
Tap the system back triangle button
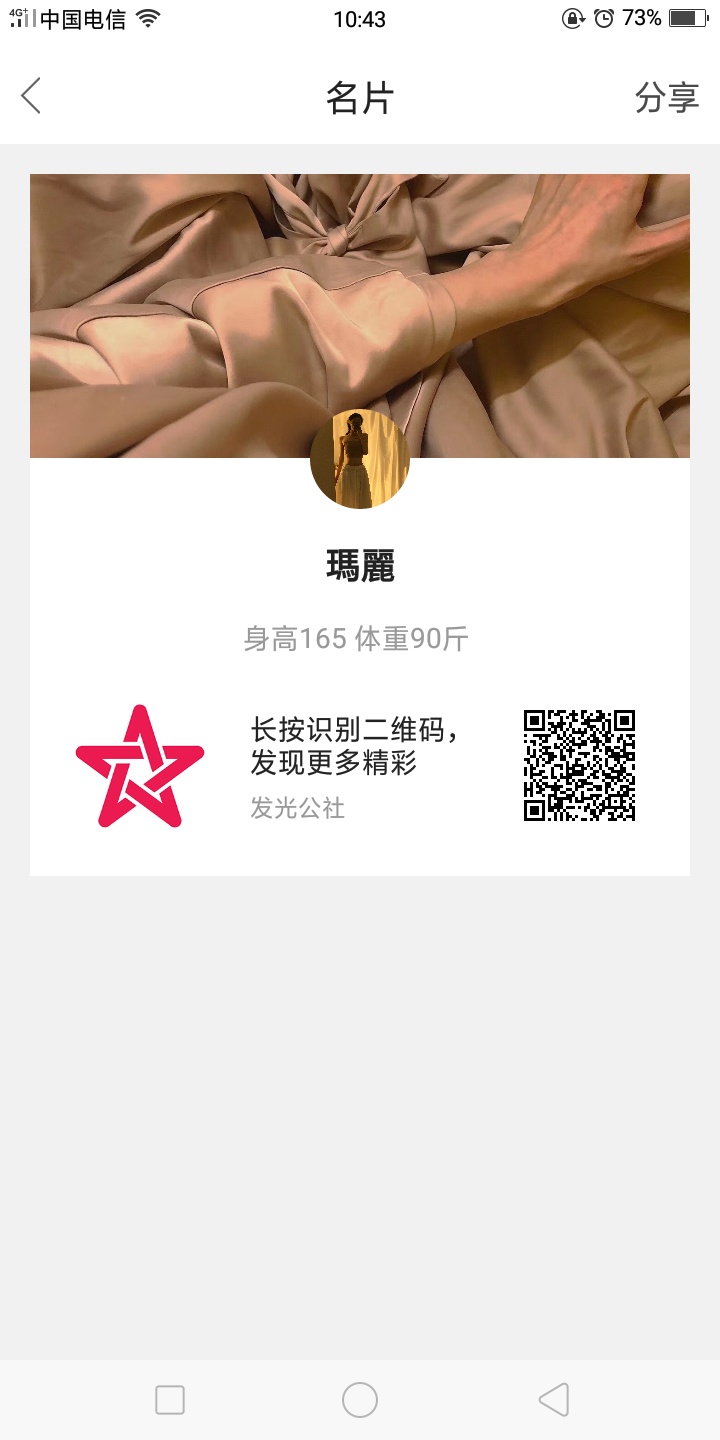[554, 1400]
